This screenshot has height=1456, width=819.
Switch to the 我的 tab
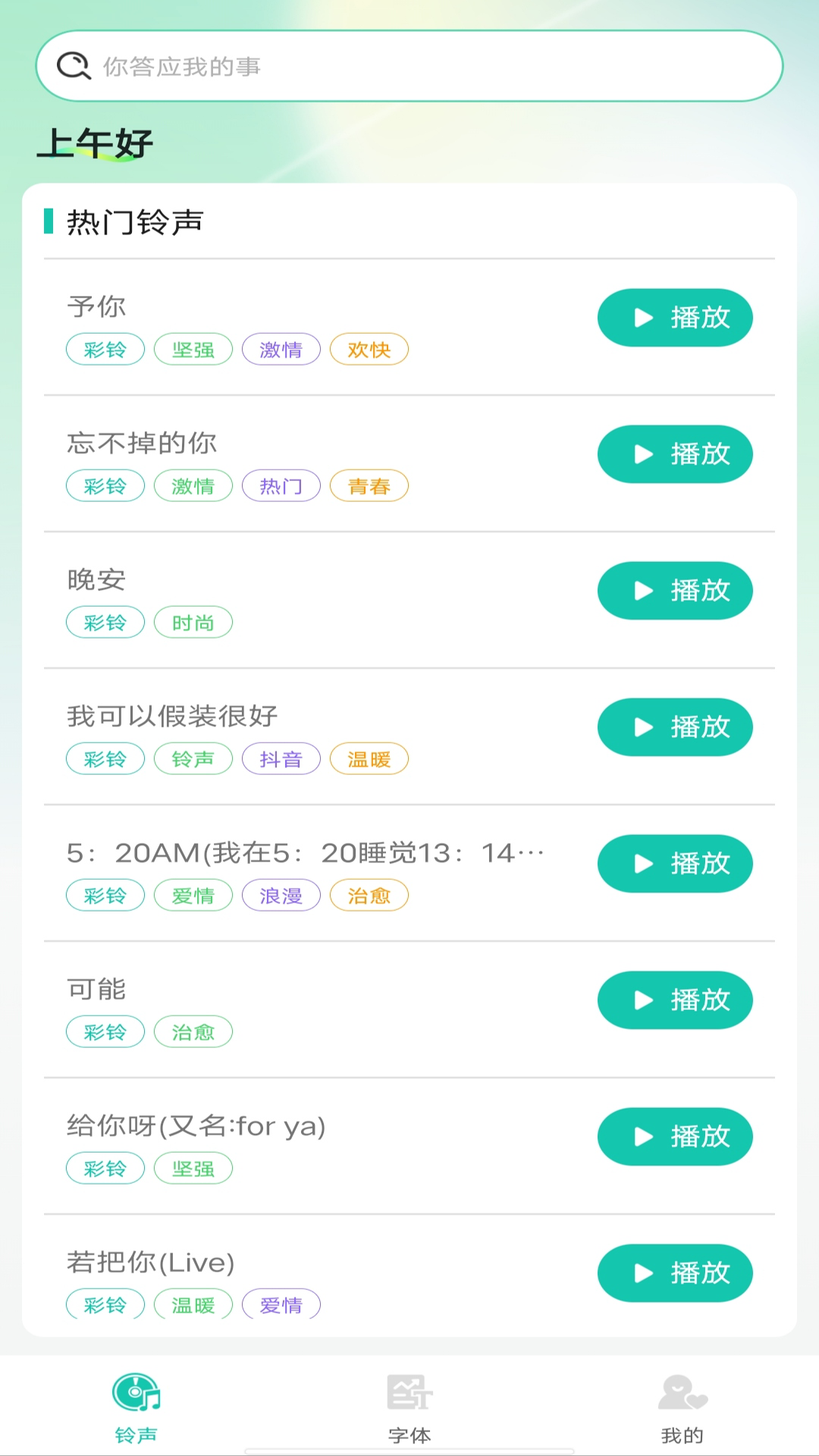click(682, 1408)
